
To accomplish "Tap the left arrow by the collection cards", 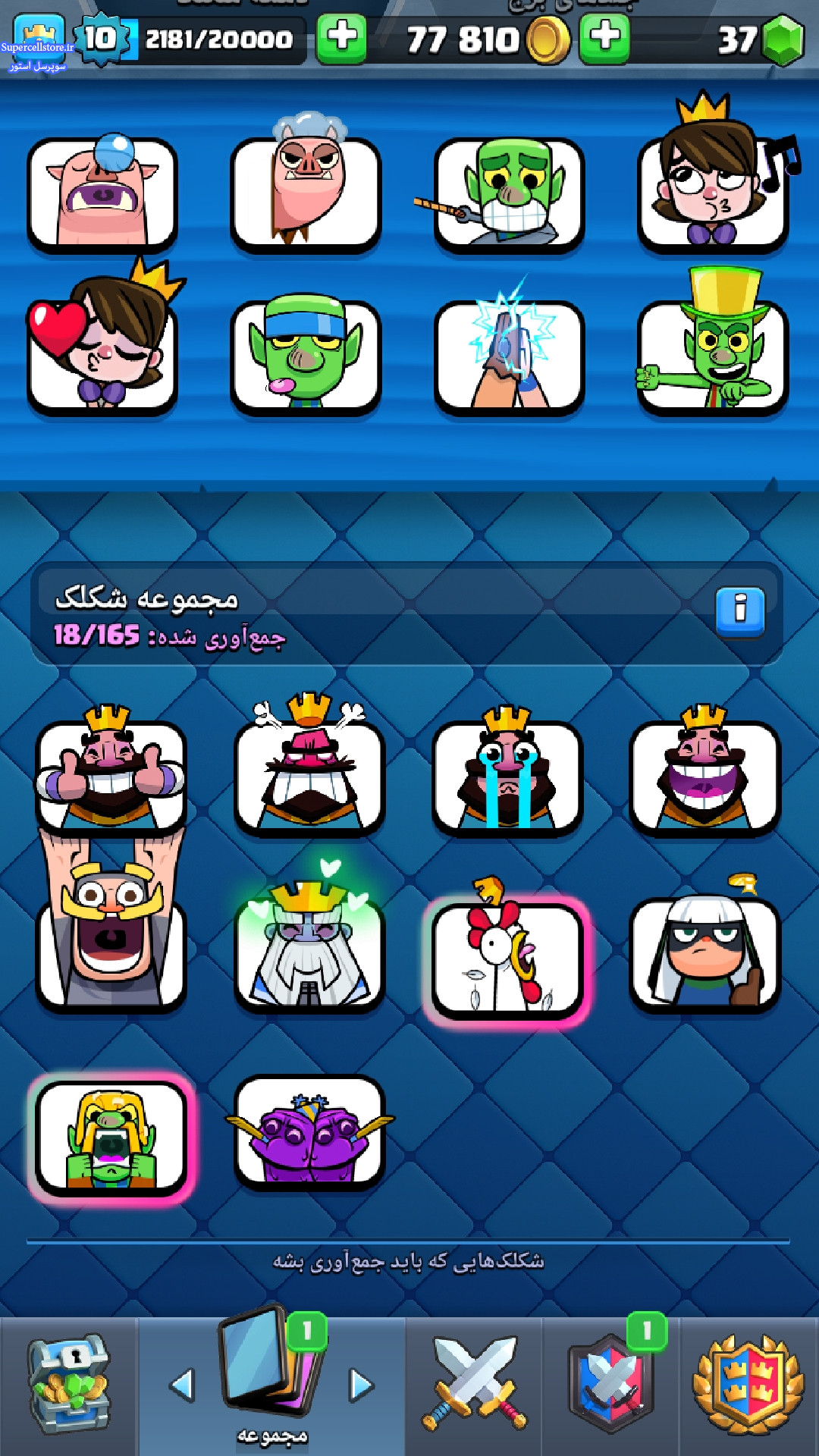I will pos(183,1385).
